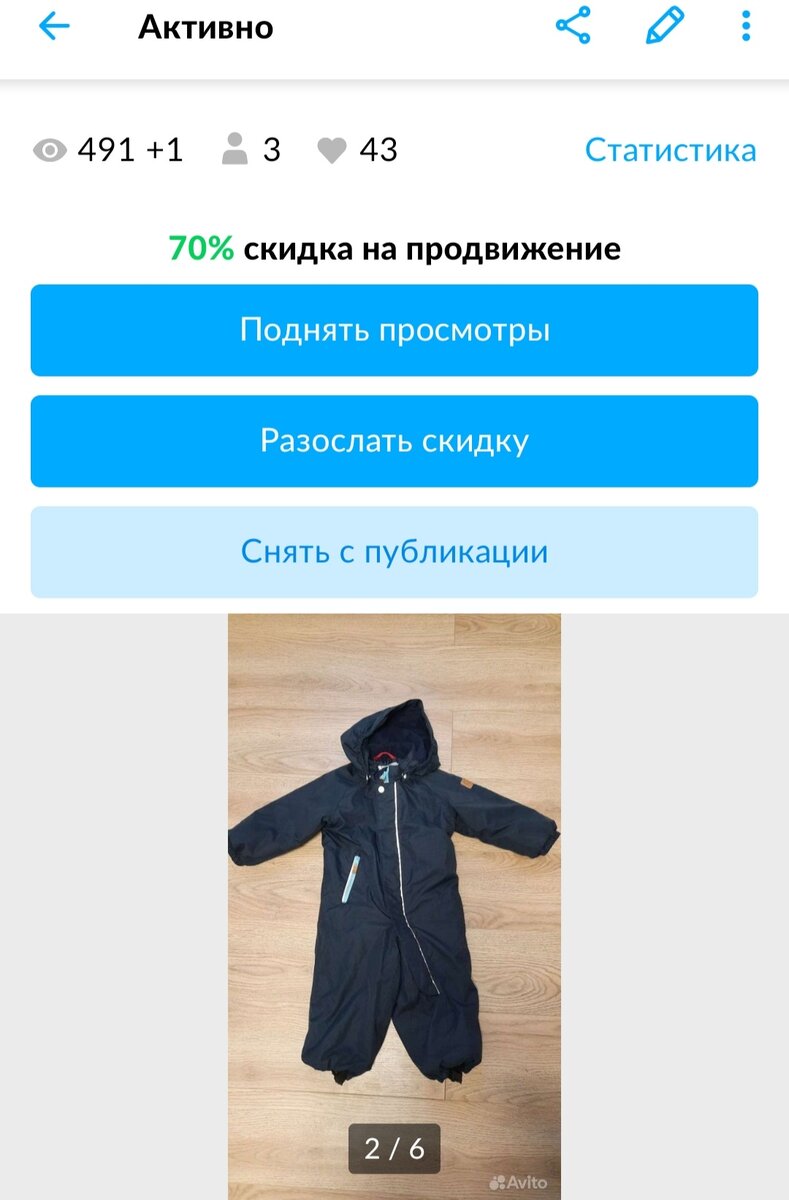Image resolution: width=789 pixels, height=1200 pixels.
Task: Select Снять с публикации
Action: (x=394, y=551)
